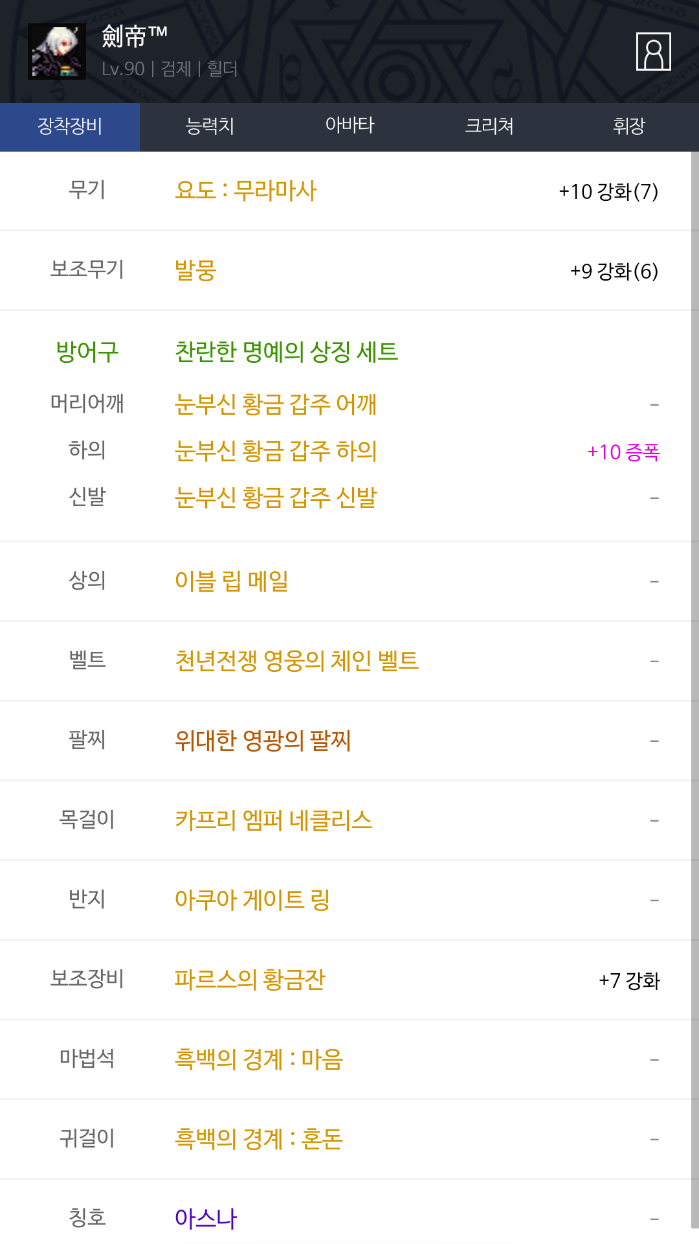
Task: Select the 휘장 tab
Action: tap(629, 127)
